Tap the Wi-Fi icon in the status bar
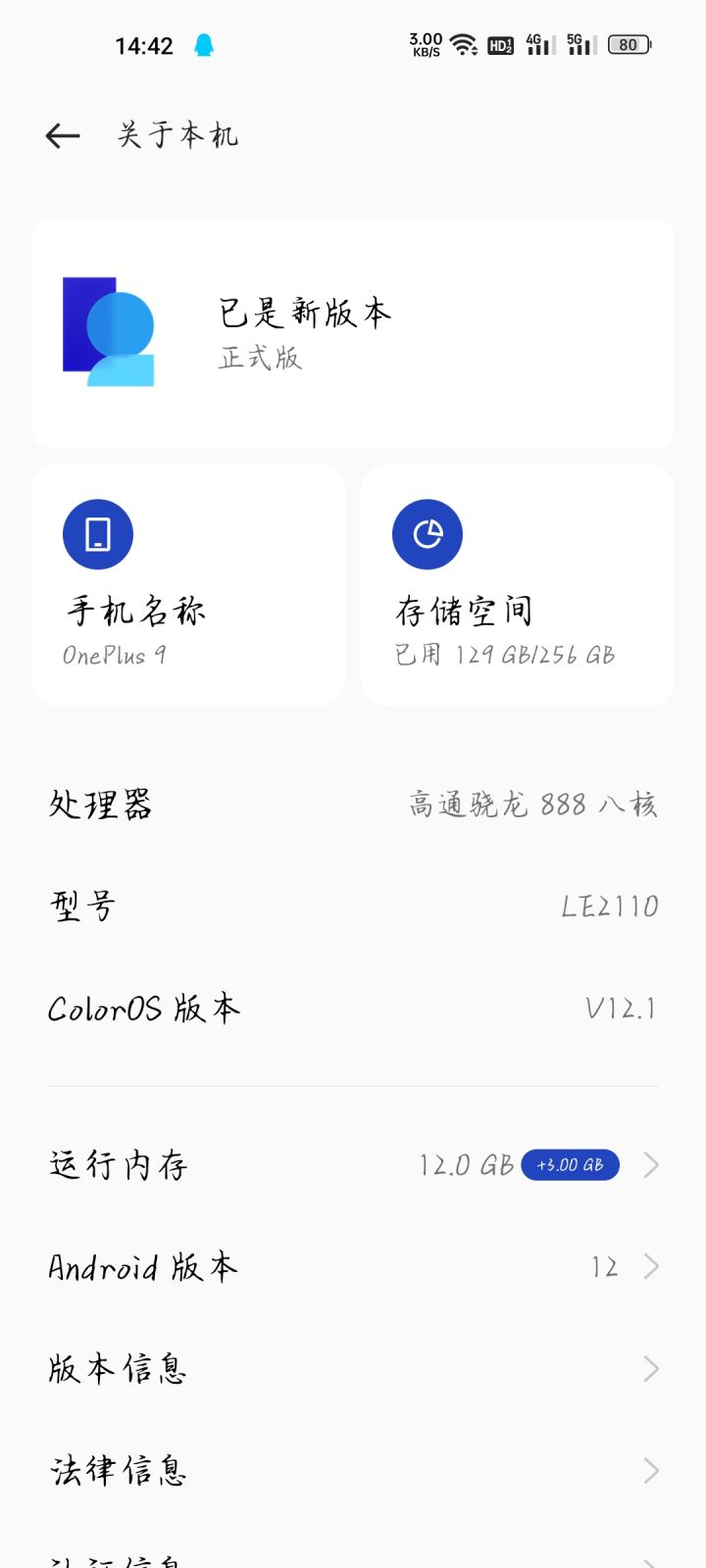The width and height of the screenshot is (706, 1568). (463, 43)
